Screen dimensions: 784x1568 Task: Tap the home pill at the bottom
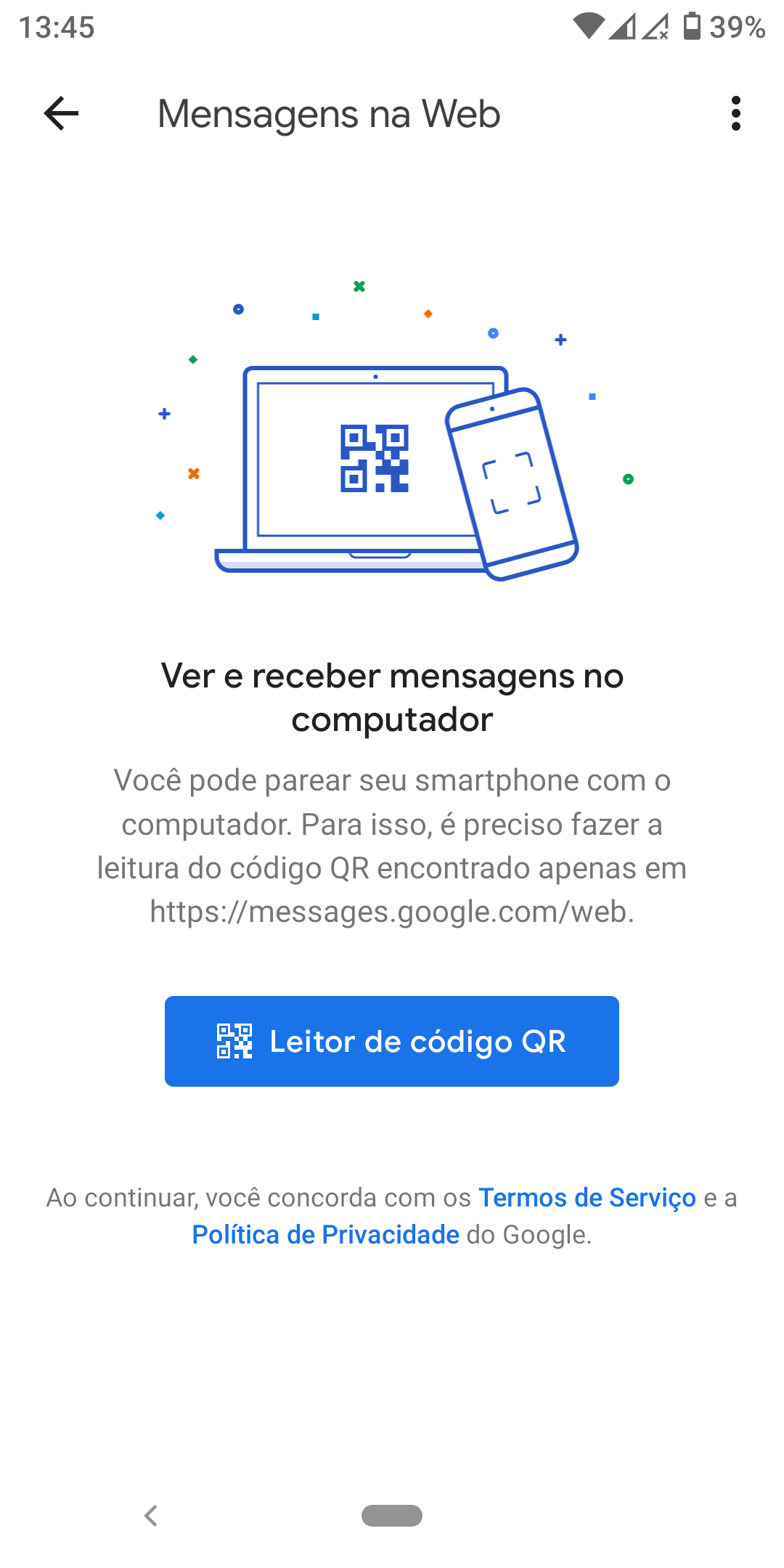click(x=392, y=1514)
